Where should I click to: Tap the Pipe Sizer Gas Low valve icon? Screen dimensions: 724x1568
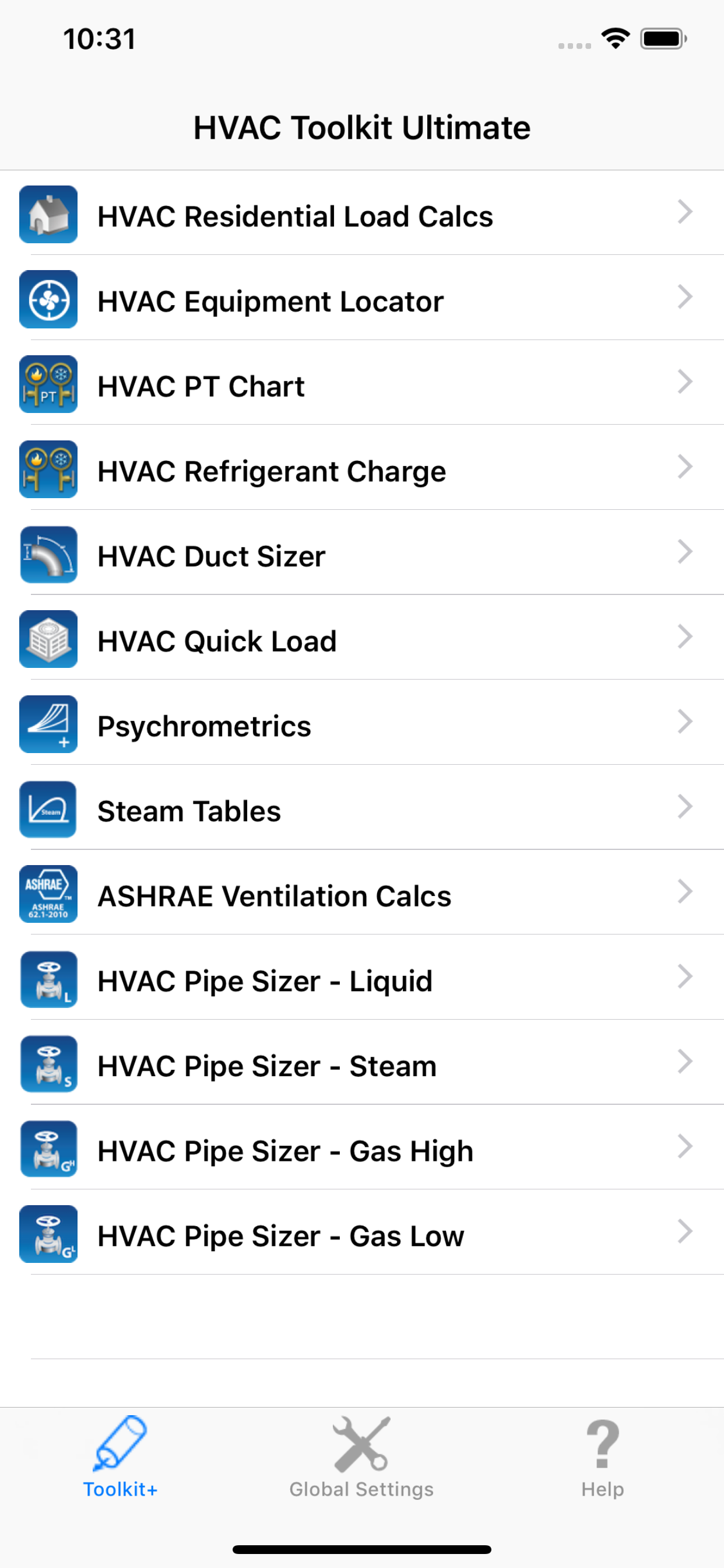coord(48,1234)
